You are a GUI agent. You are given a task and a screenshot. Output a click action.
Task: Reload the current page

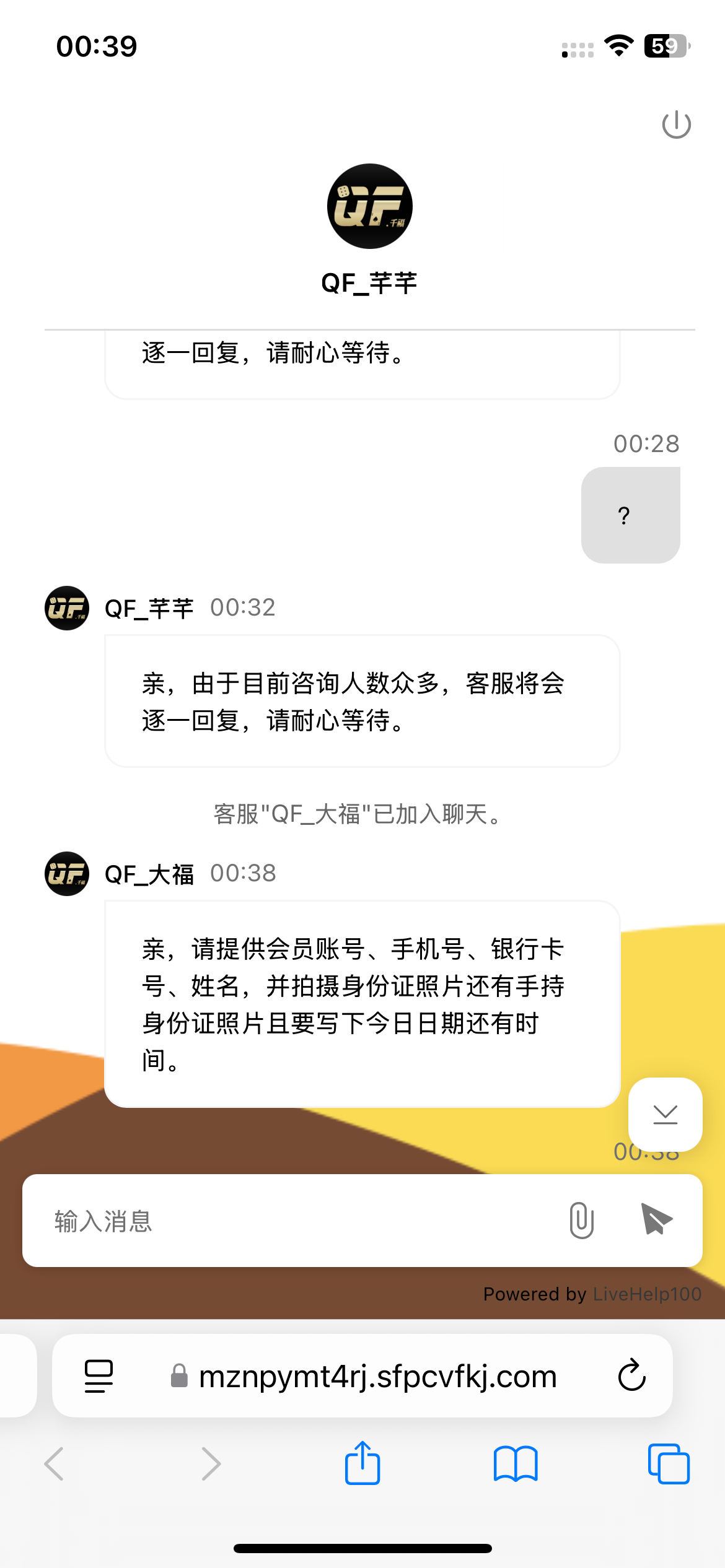pyautogui.click(x=631, y=1376)
